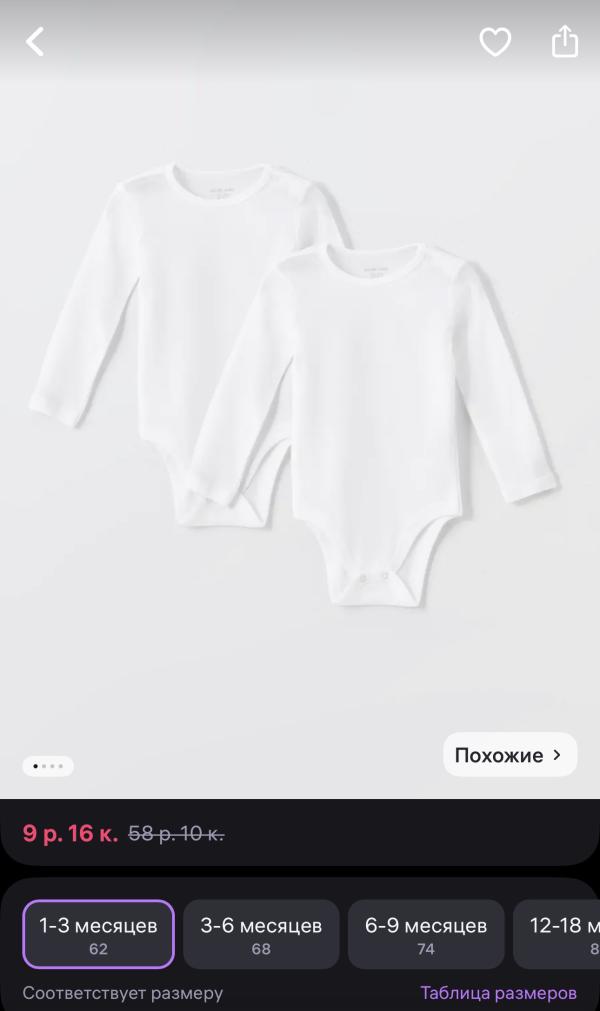Pick size 6-9 месяцев
Screen dimensions: 600x1011
[x=426, y=934]
